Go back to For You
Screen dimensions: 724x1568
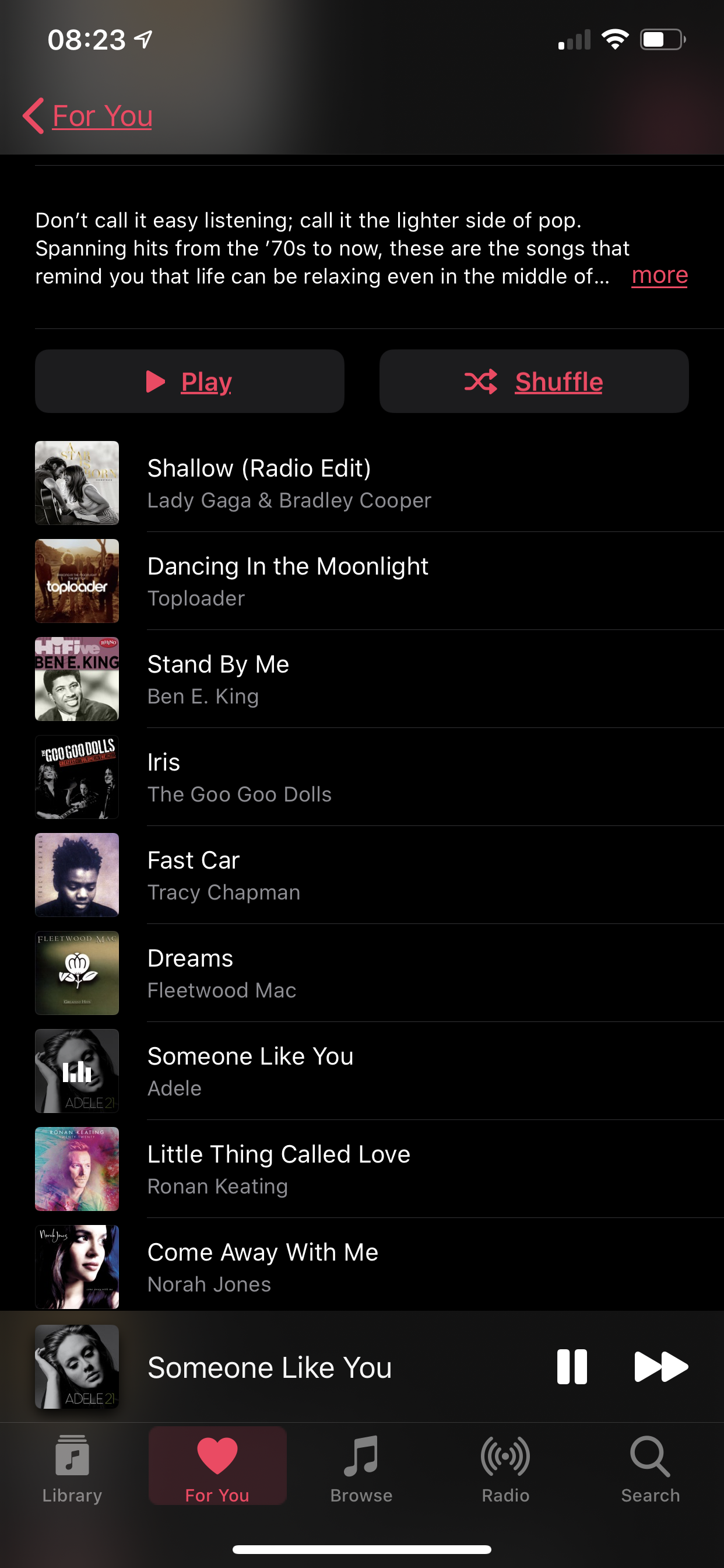tap(88, 116)
